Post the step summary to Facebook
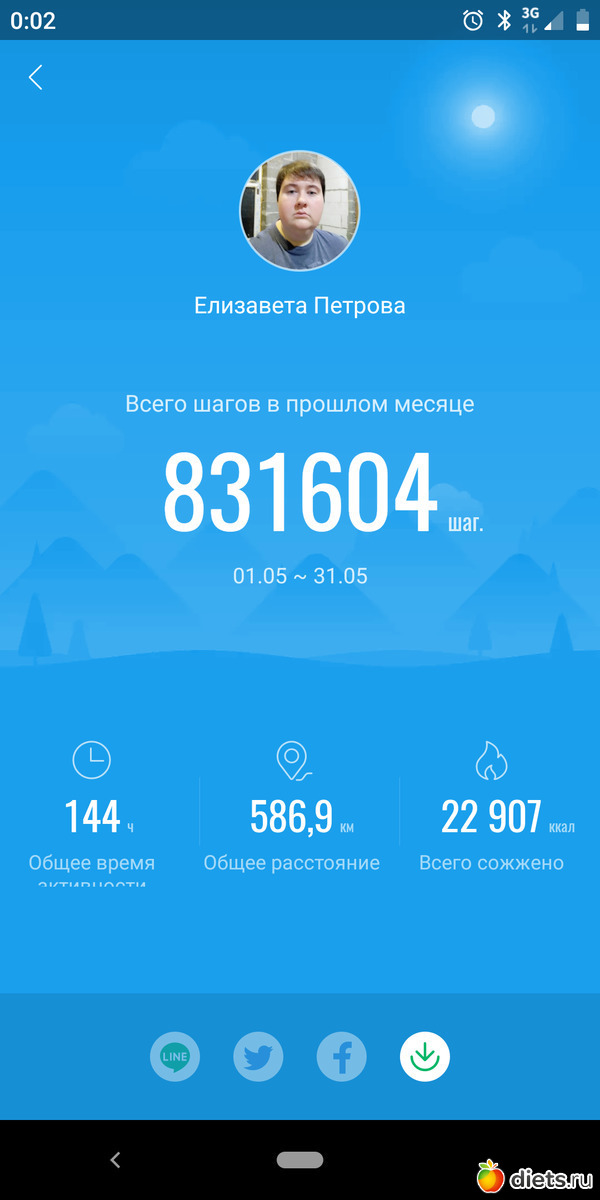 [x=342, y=1056]
